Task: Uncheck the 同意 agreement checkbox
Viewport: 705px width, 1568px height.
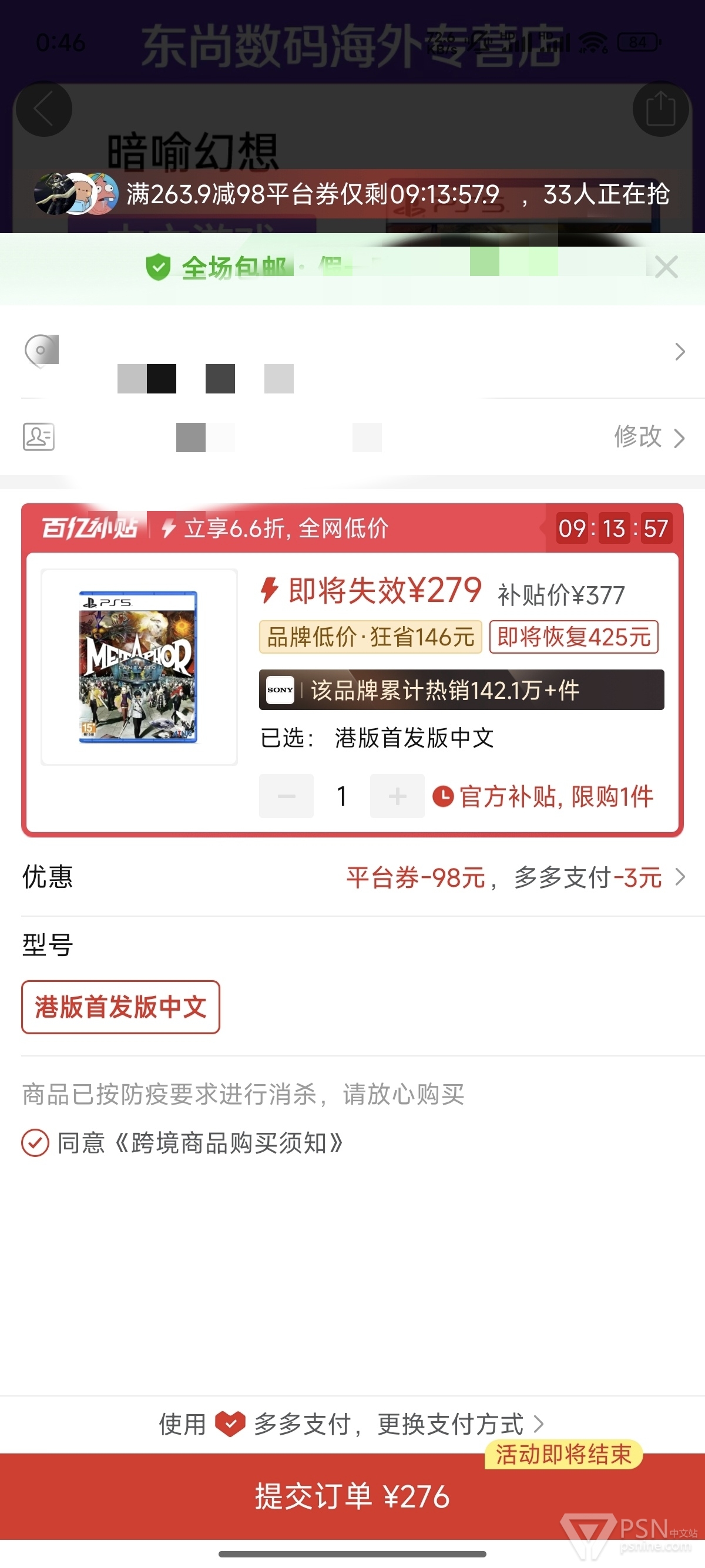Action: (x=35, y=1142)
